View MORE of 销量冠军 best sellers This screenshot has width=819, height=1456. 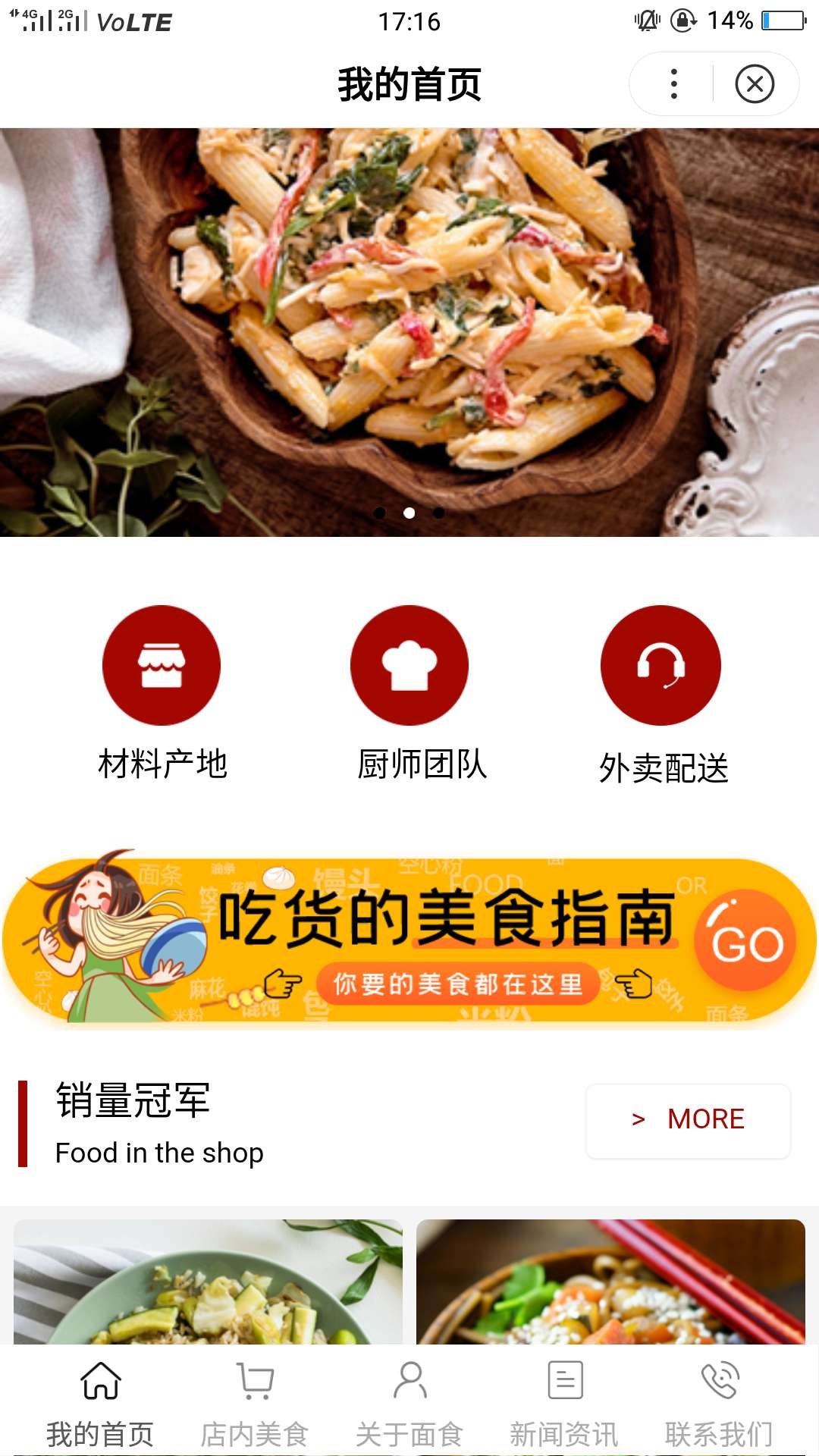point(688,1119)
